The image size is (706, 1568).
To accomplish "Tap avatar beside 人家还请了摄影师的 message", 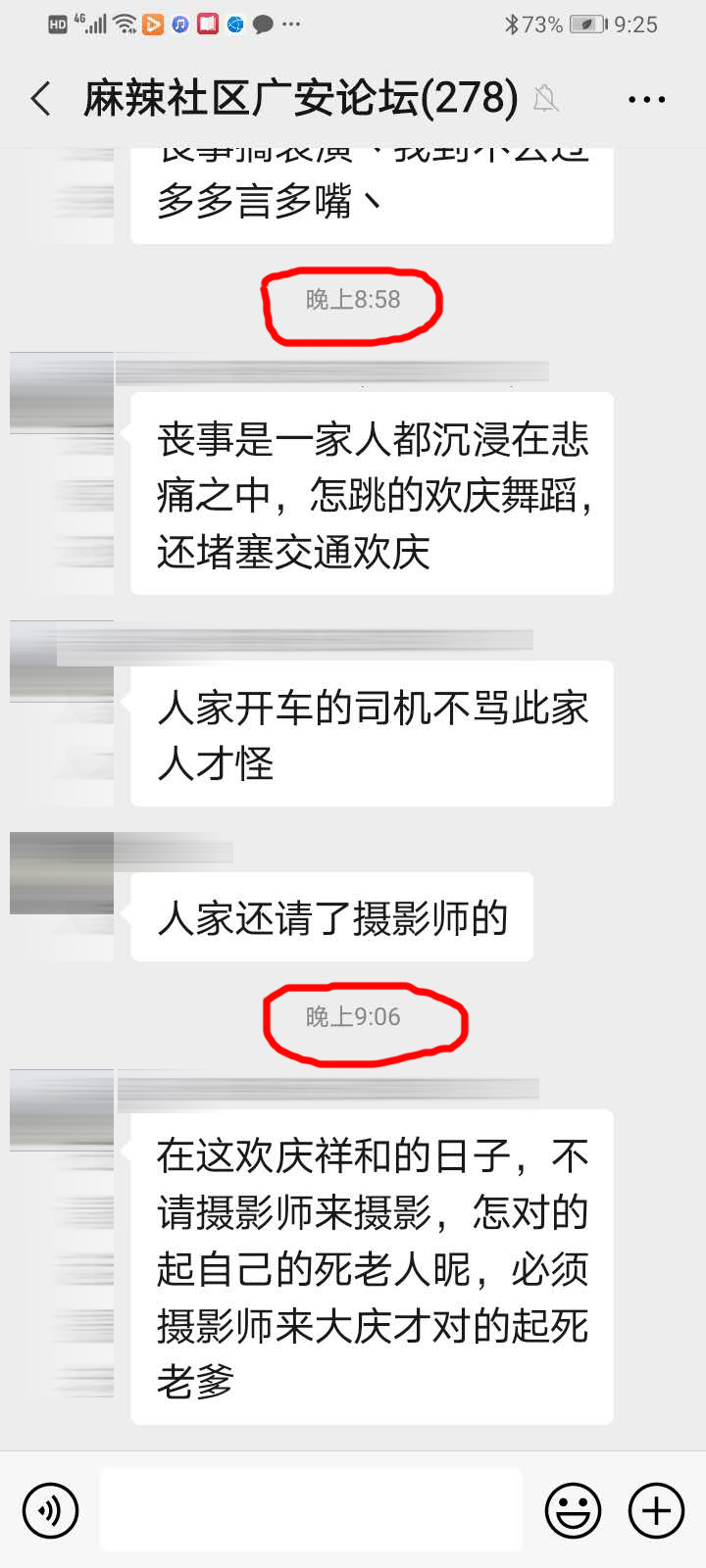I will pyautogui.click(x=61, y=874).
